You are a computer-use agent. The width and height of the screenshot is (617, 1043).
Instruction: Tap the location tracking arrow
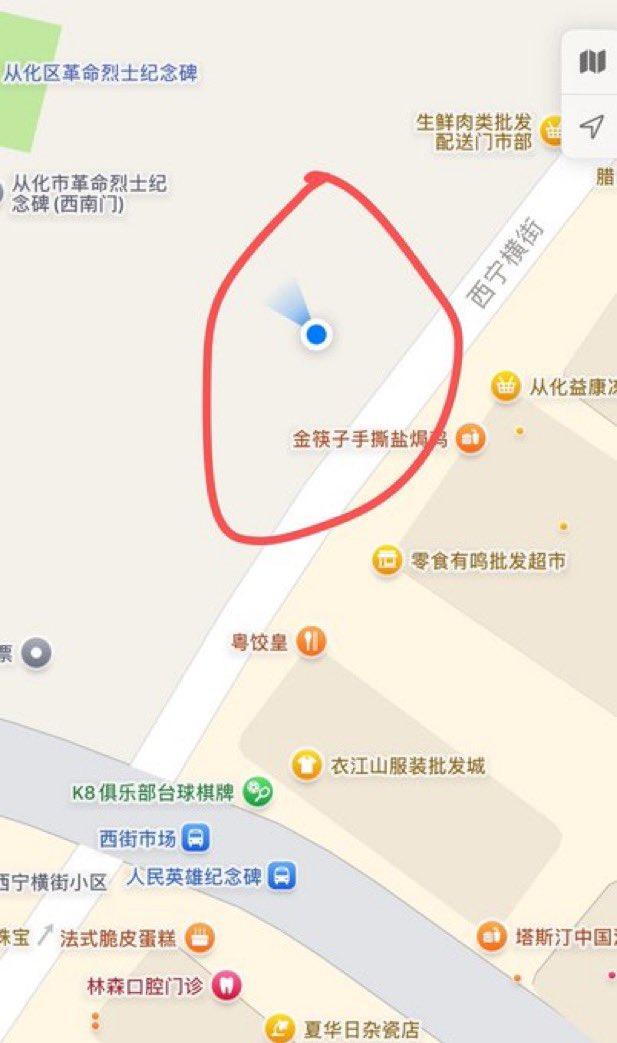(592, 127)
